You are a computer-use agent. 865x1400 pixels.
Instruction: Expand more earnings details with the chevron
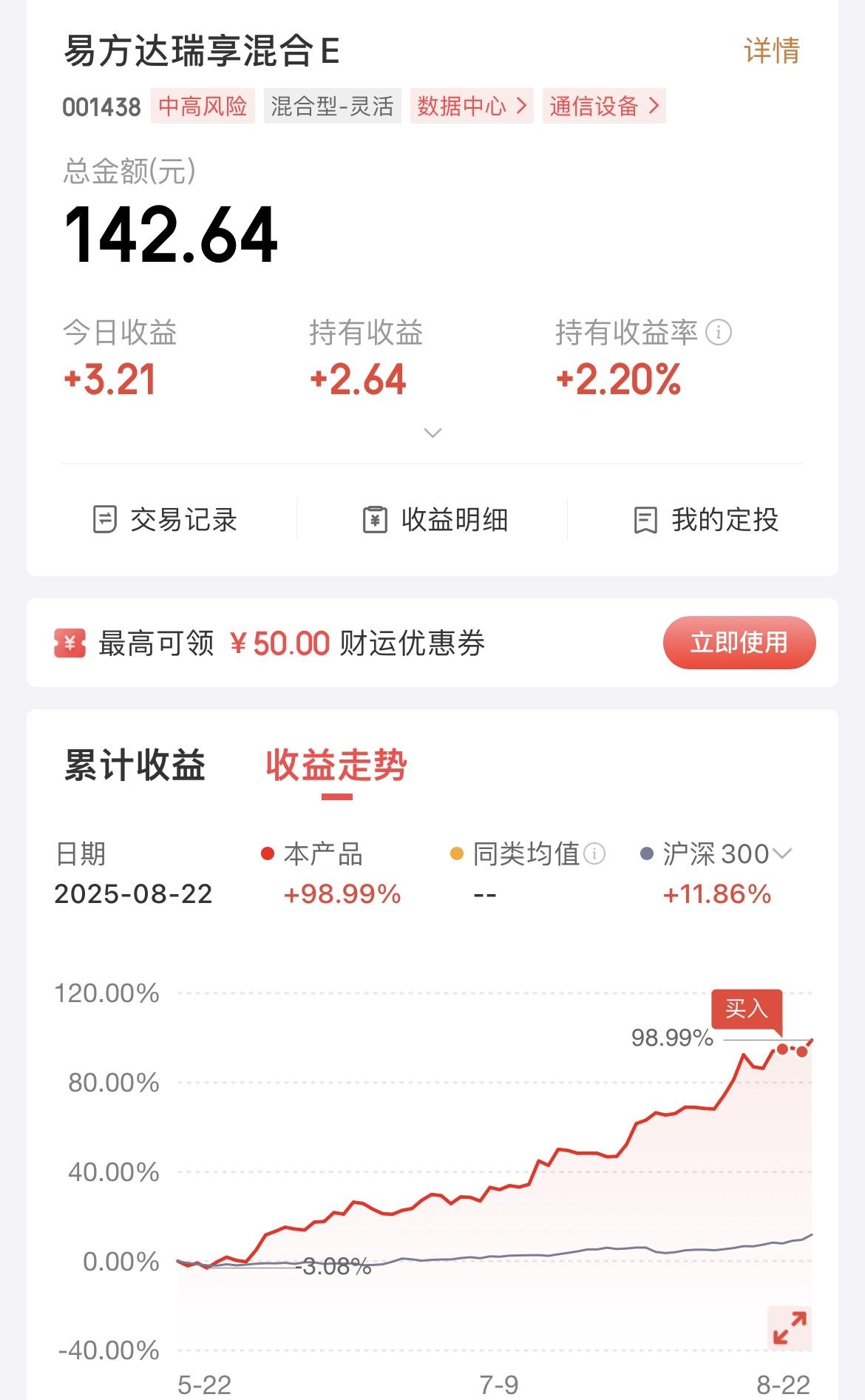click(x=432, y=433)
